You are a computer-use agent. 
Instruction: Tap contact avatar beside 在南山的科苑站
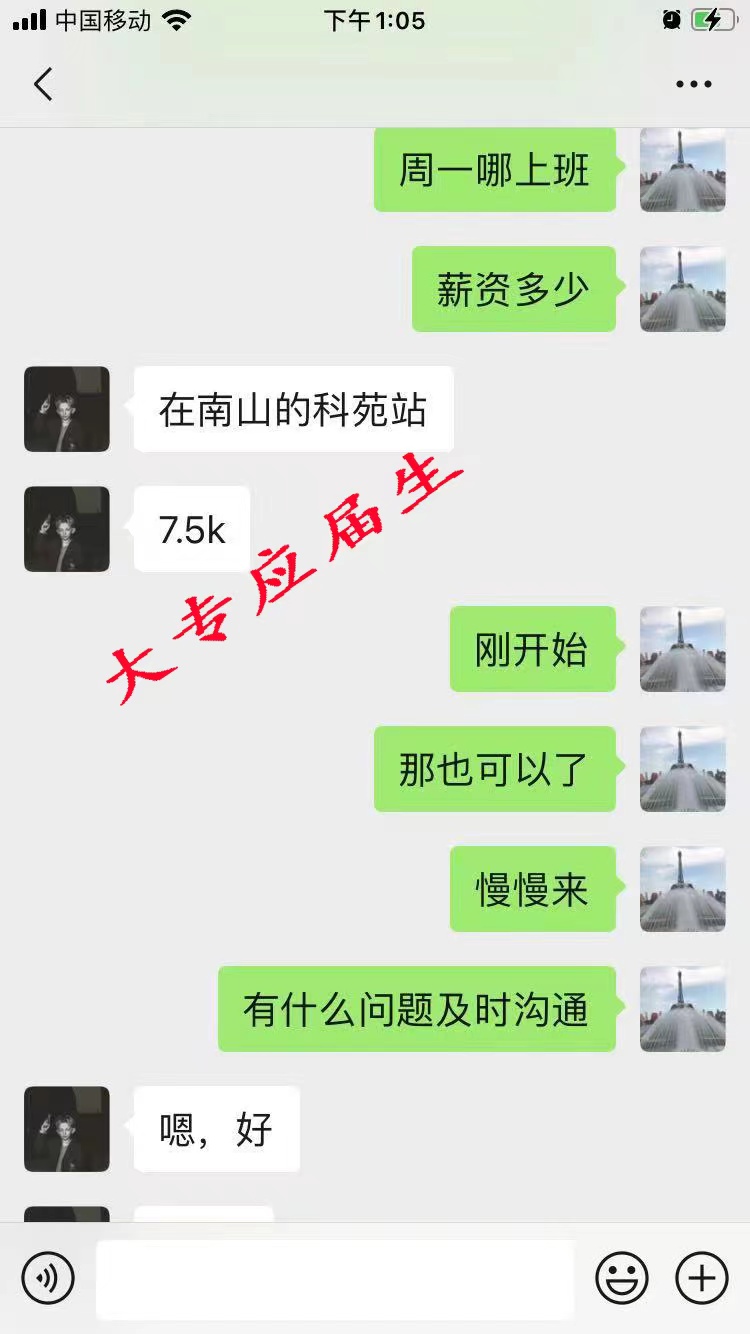coord(67,409)
